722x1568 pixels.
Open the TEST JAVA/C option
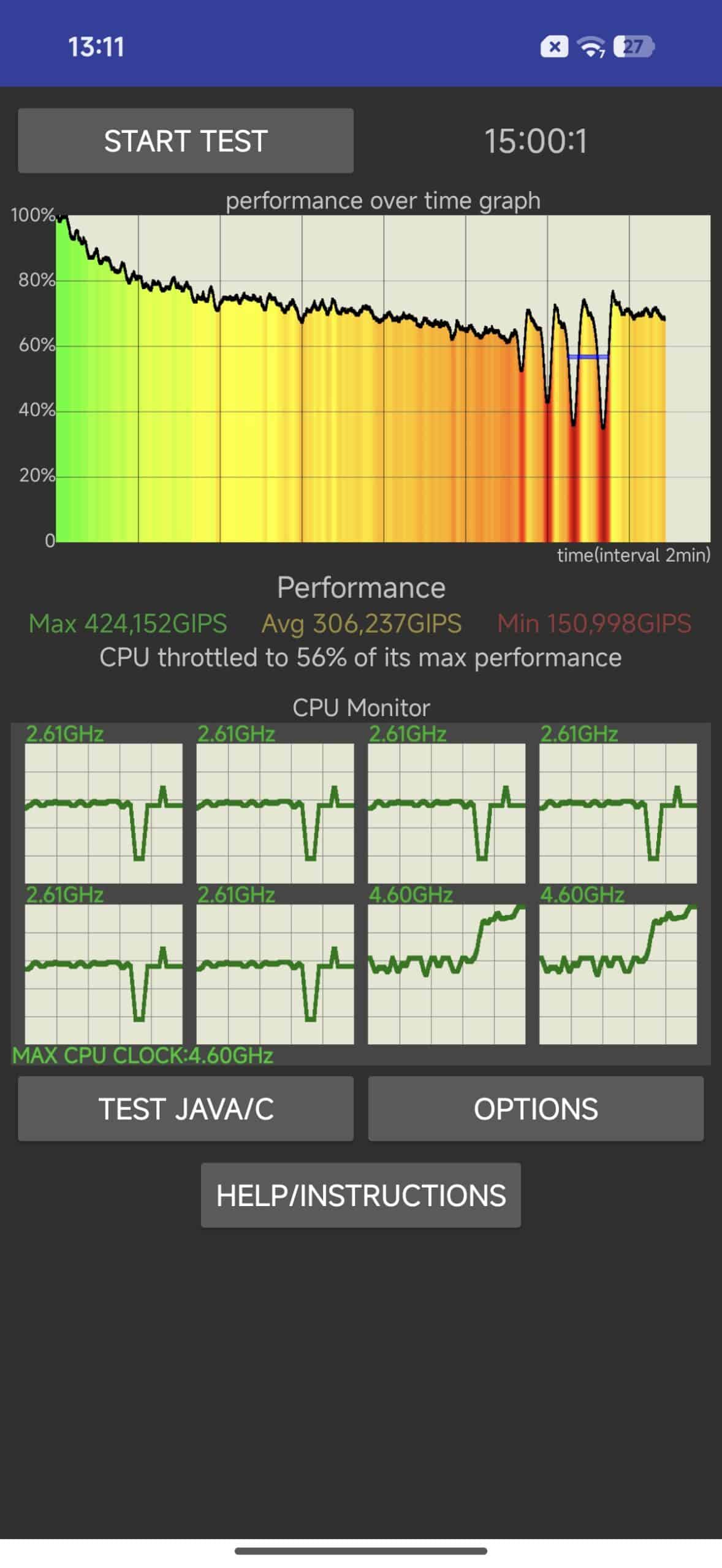[186, 1109]
